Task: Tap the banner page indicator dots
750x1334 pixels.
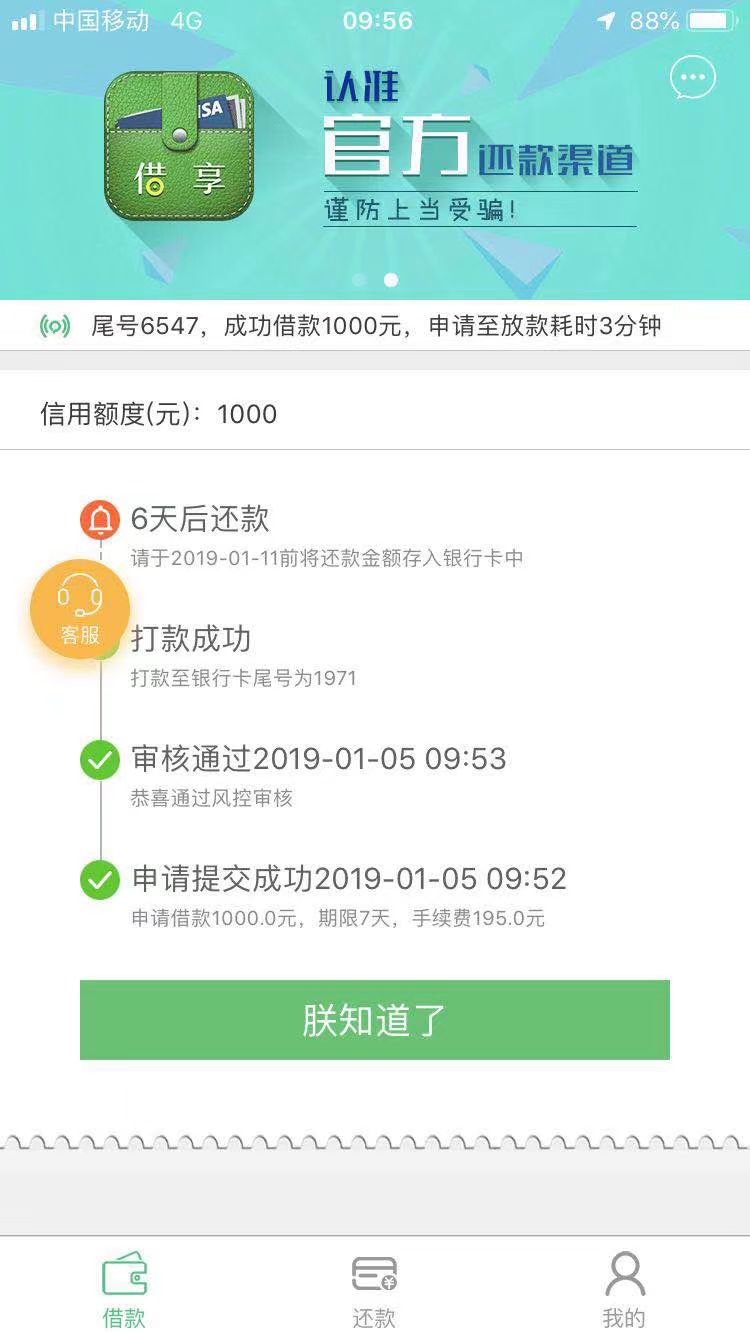Action: coord(375,280)
